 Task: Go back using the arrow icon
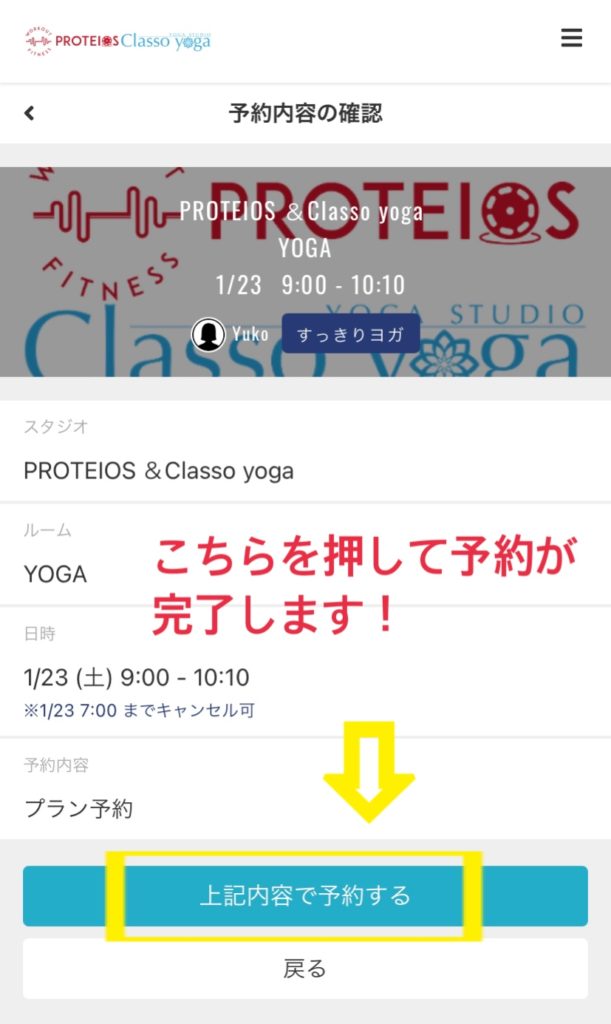click(29, 113)
